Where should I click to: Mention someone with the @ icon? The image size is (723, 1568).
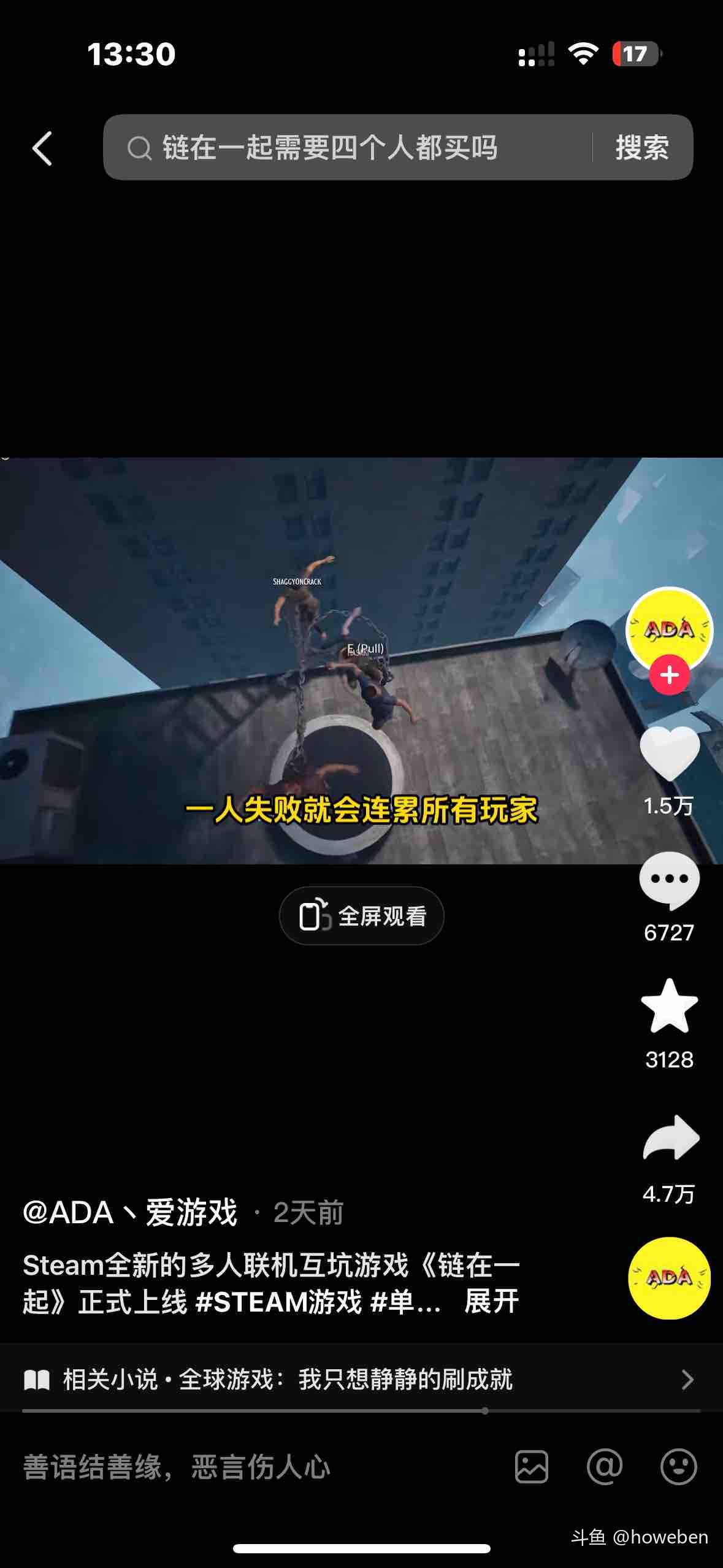(x=605, y=1467)
